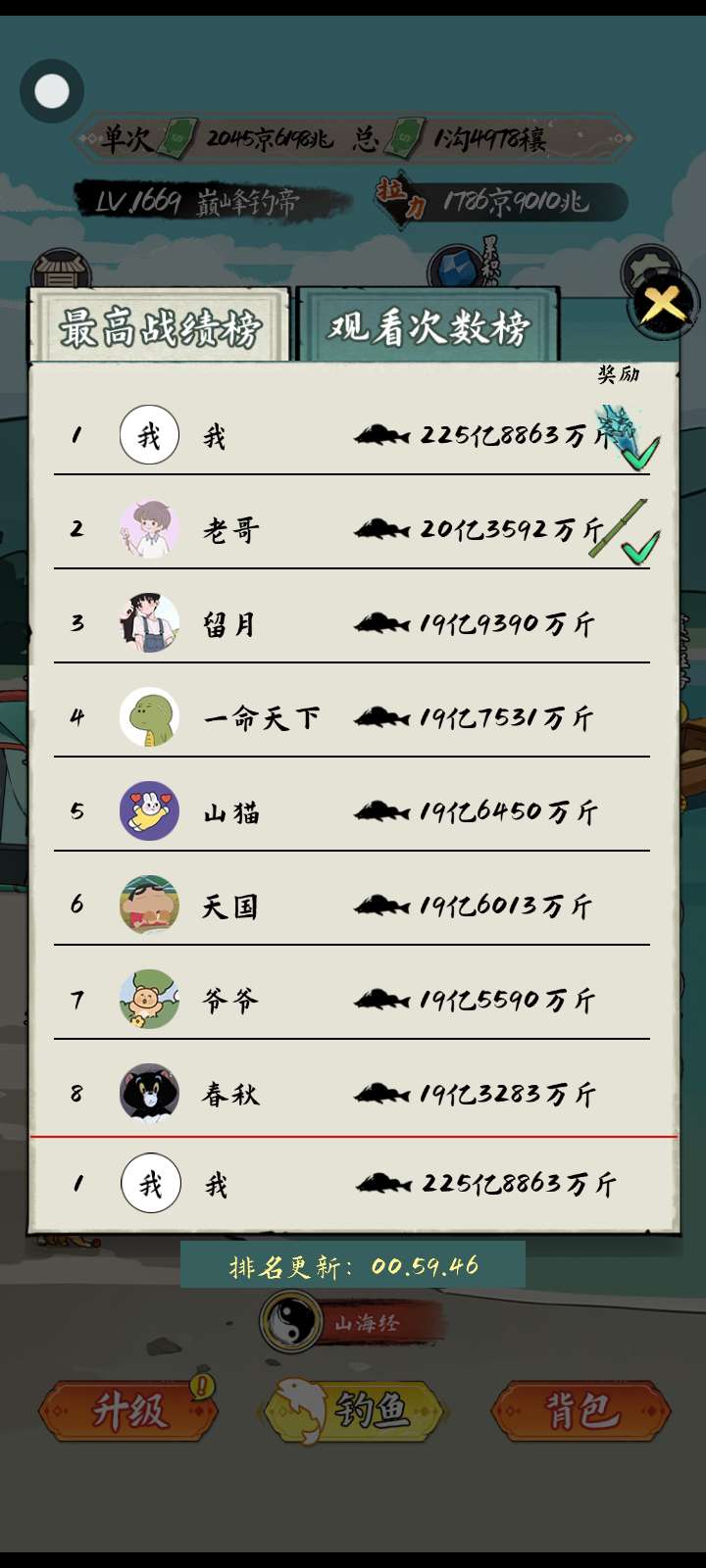This screenshot has height=1568, width=706.
Task: Open the 山海经 book
Action: (353, 1323)
